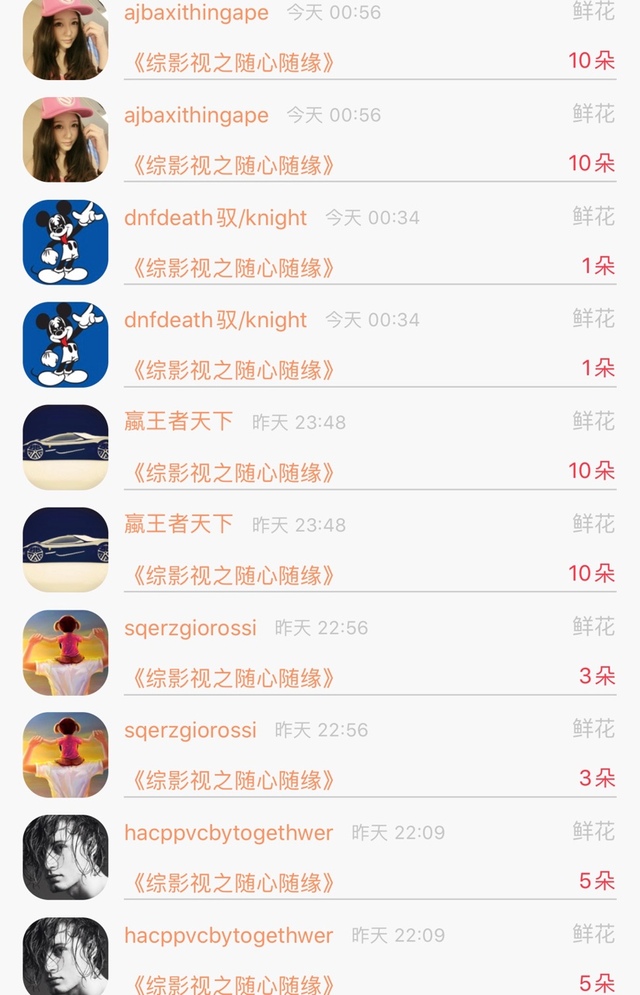Tap the book title in hacppvcbytogethwer's first entry
640x995 pixels.
pos(232,883)
